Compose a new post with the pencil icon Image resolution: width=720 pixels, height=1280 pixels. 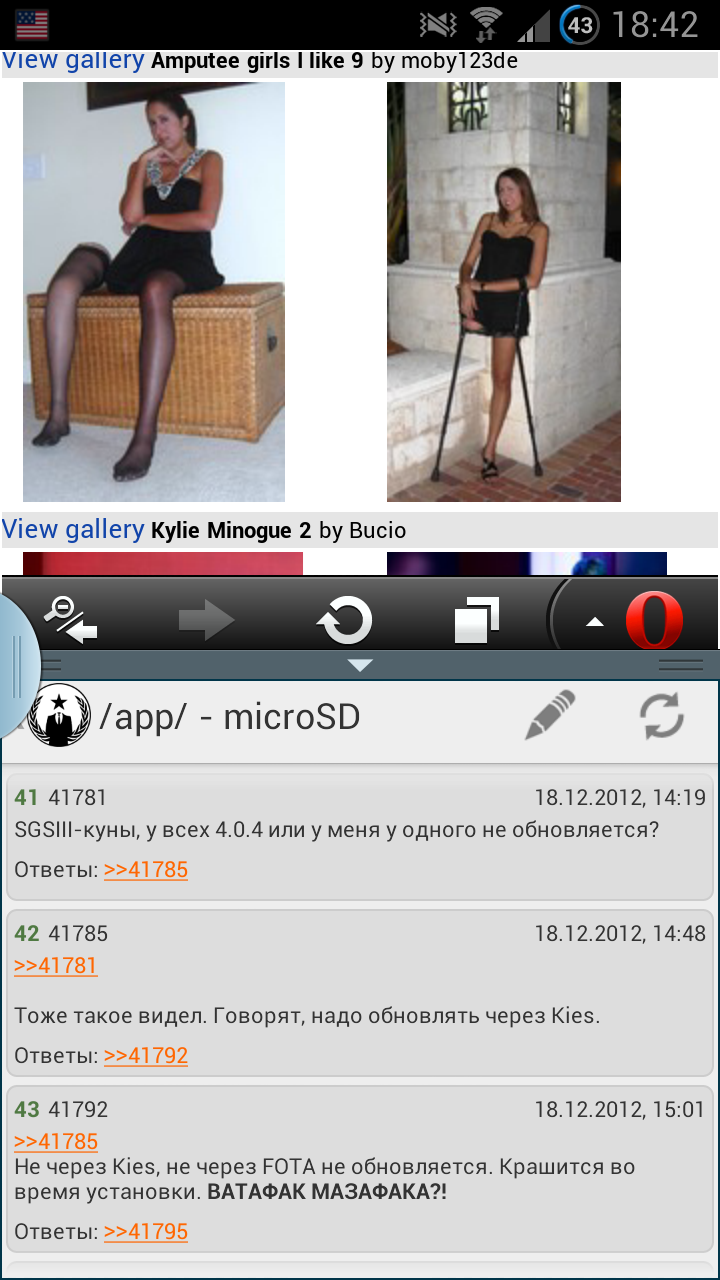point(550,716)
